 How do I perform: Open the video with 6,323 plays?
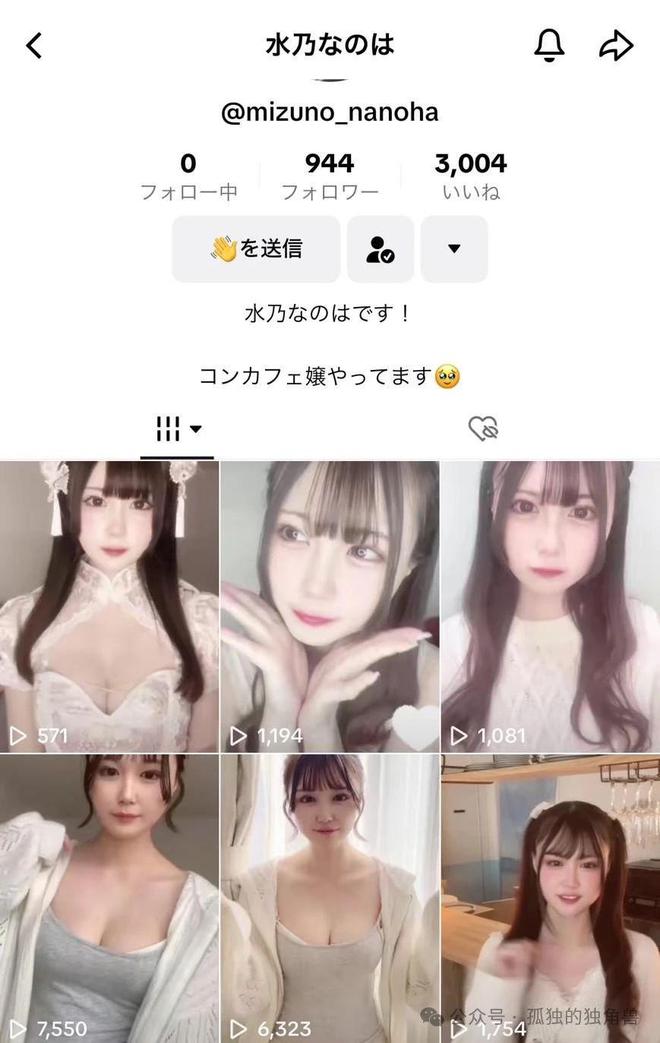click(329, 898)
